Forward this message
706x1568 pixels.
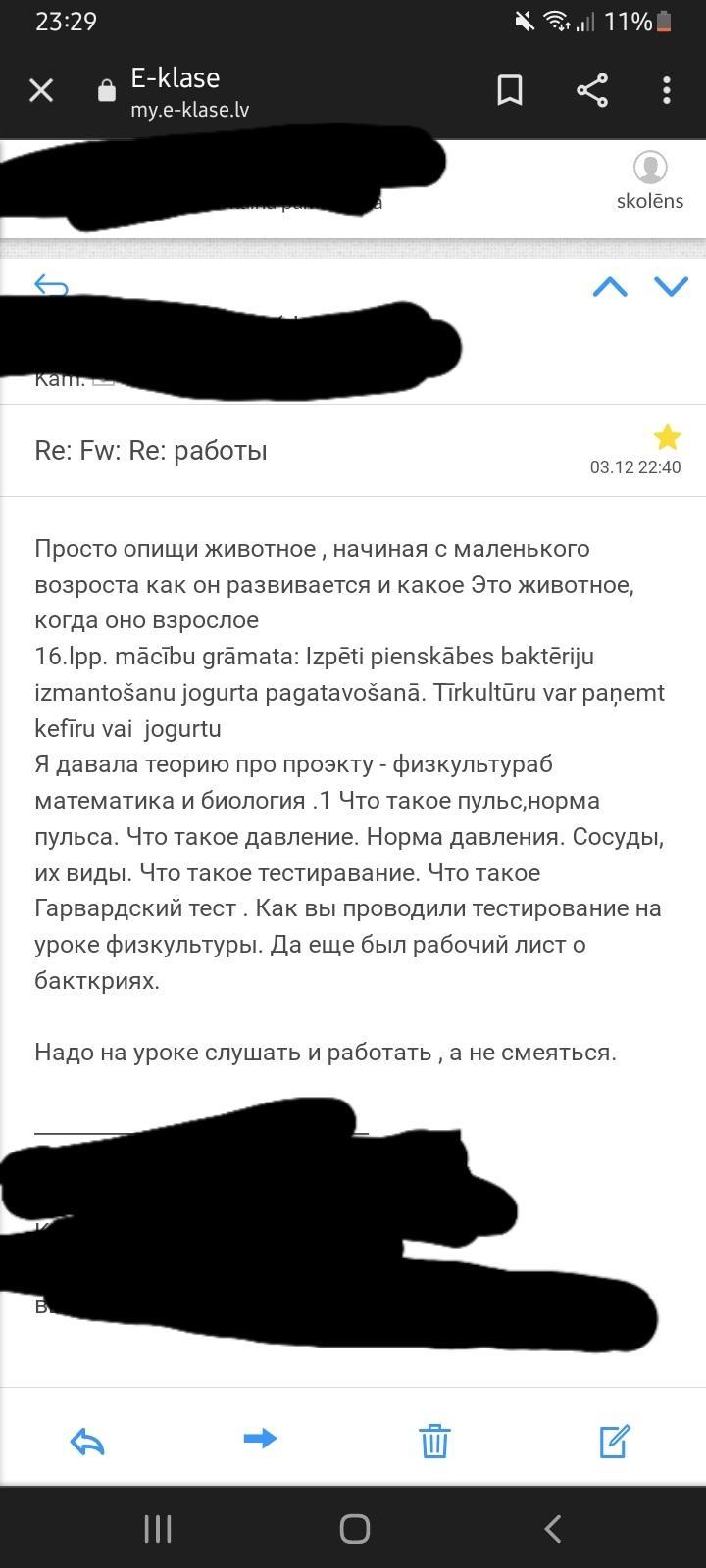pos(260,1439)
